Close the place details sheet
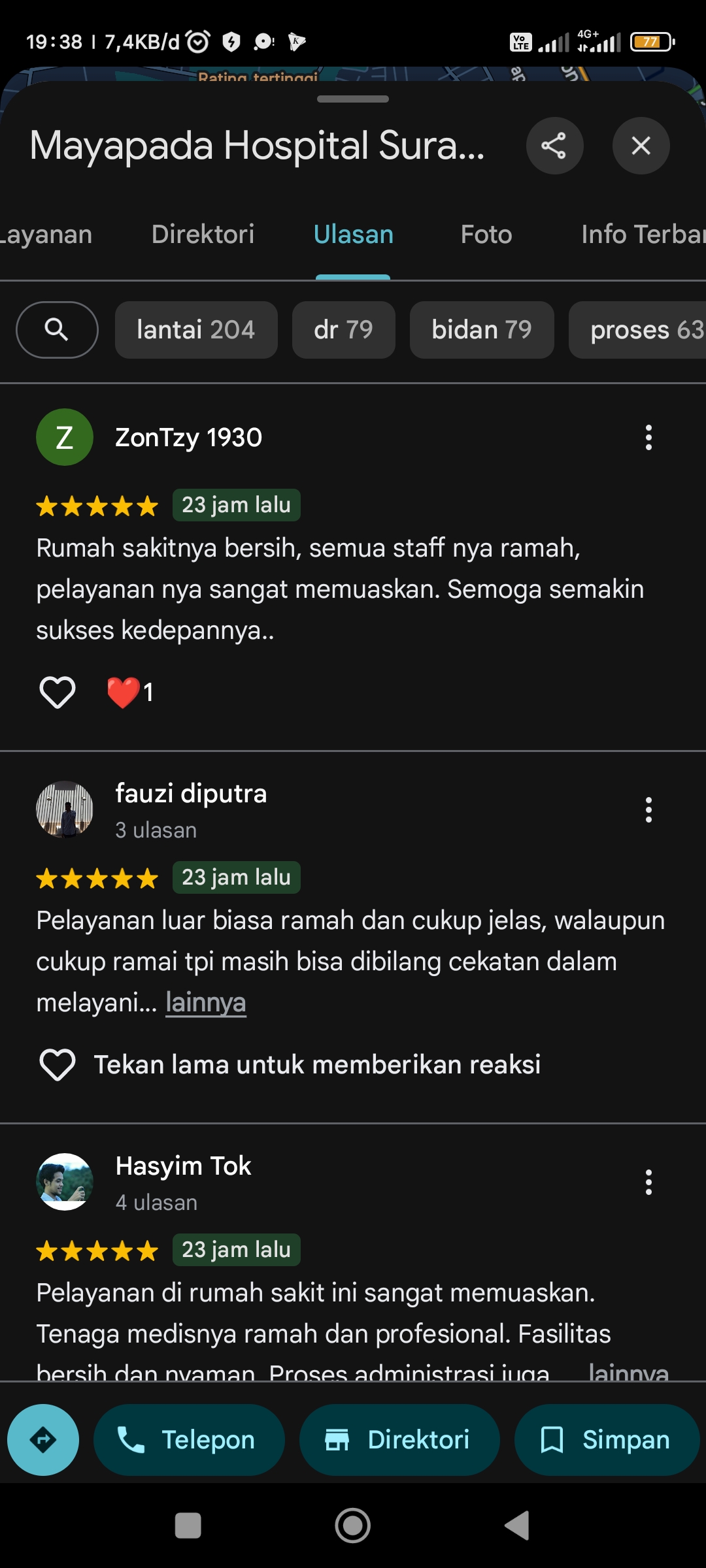 point(641,146)
